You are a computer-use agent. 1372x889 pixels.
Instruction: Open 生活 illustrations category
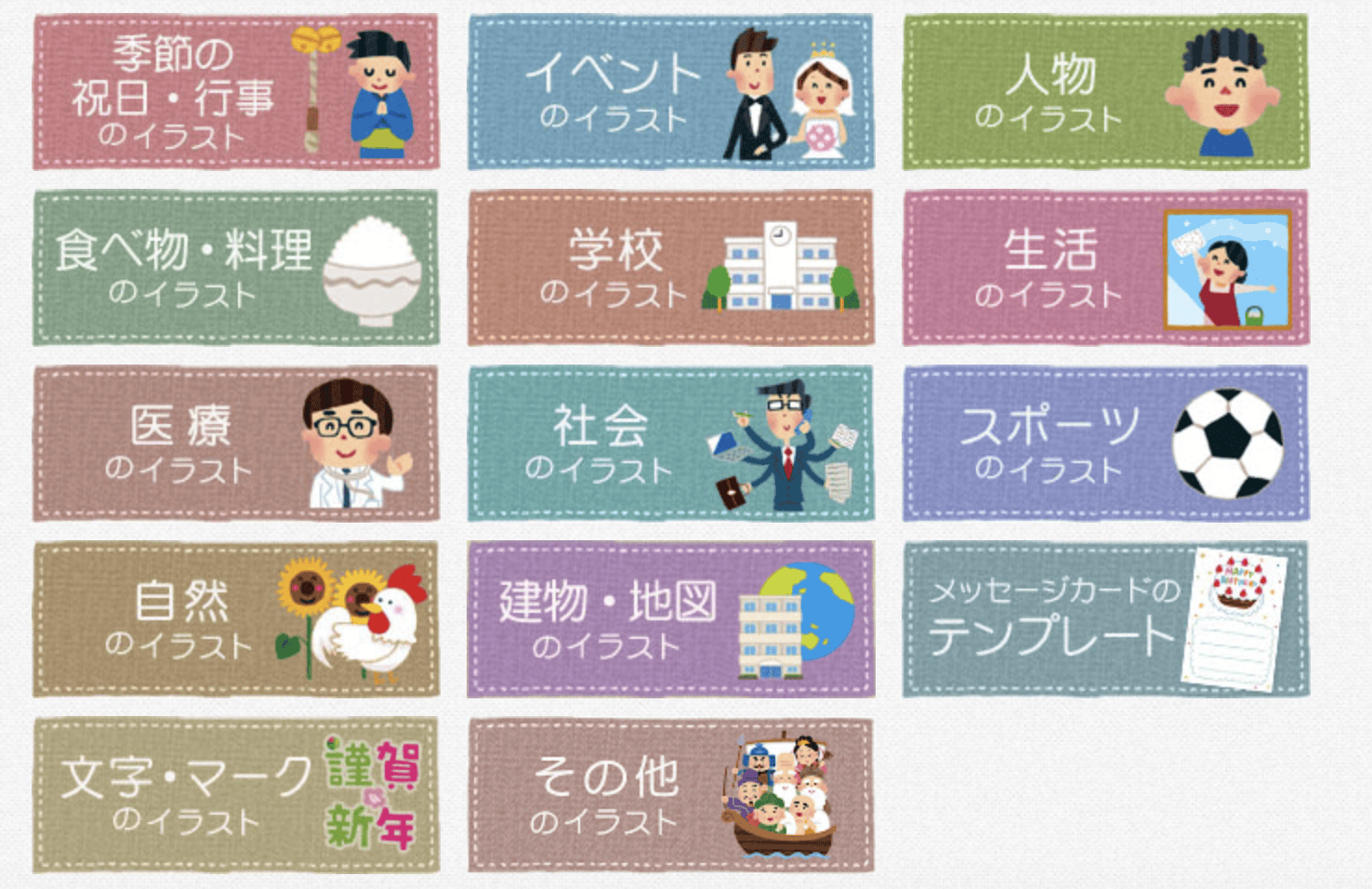tap(1105, 268)
